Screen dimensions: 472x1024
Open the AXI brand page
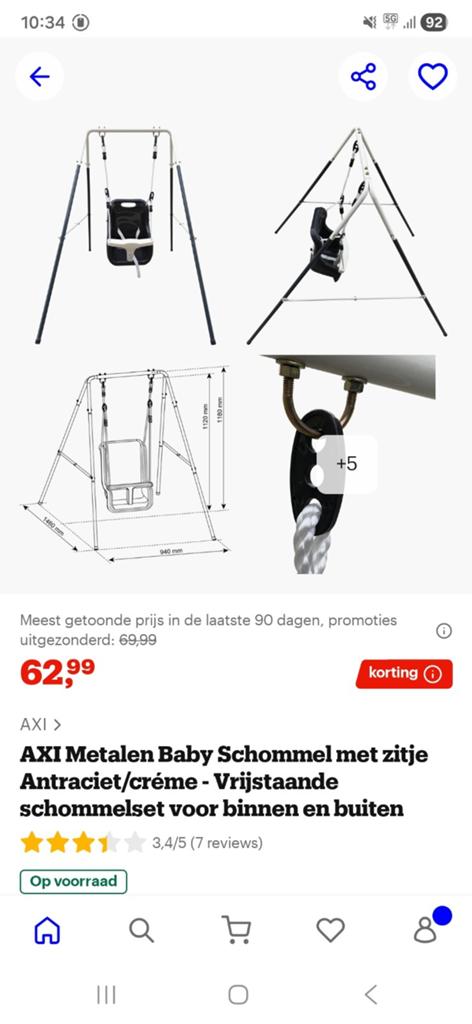point(40,724)
